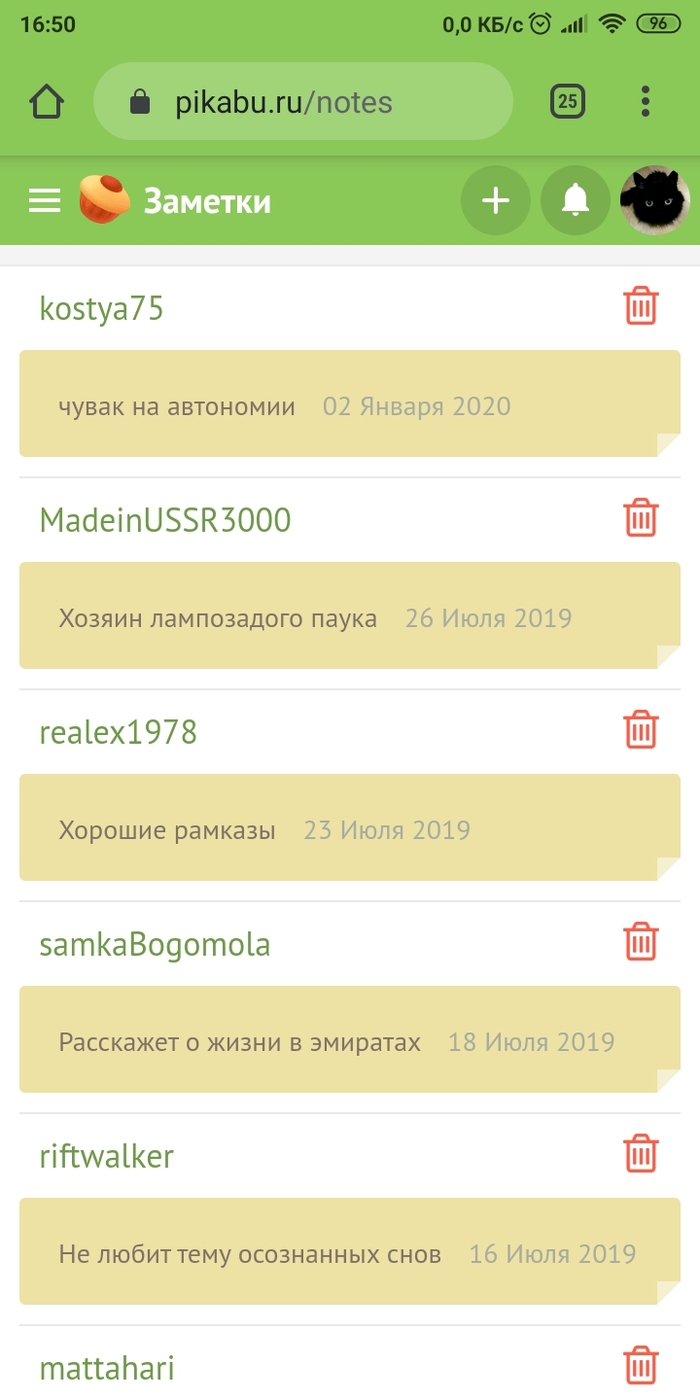Delete the note about MadeinUSSR3000
The height and width of the screenshot is (1400, 700).
tap(641, 518)
